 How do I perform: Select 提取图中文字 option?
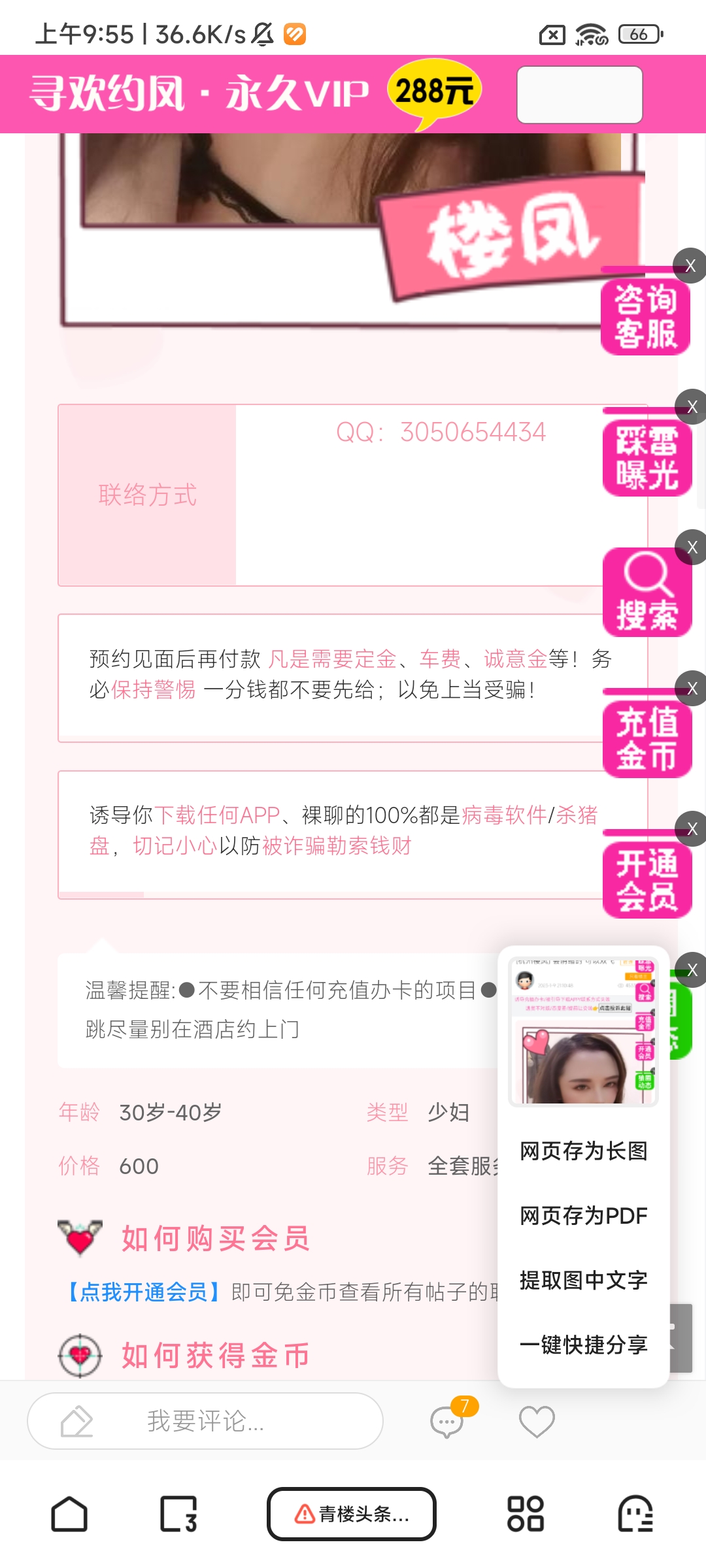point(583,1280)
